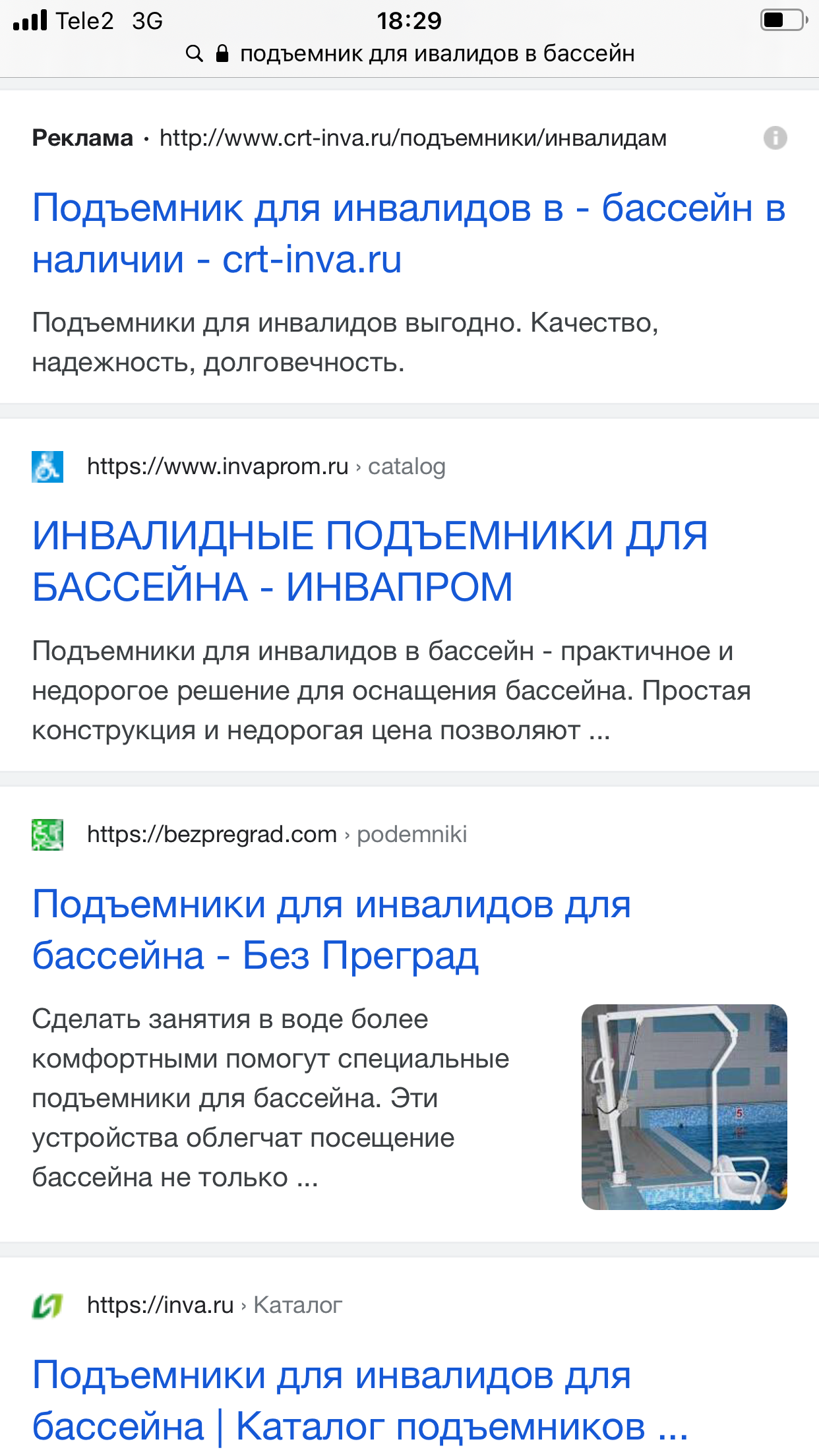Open the crt-inva.ru ad result
819x1456 pixels.
(x=408, y=233)
